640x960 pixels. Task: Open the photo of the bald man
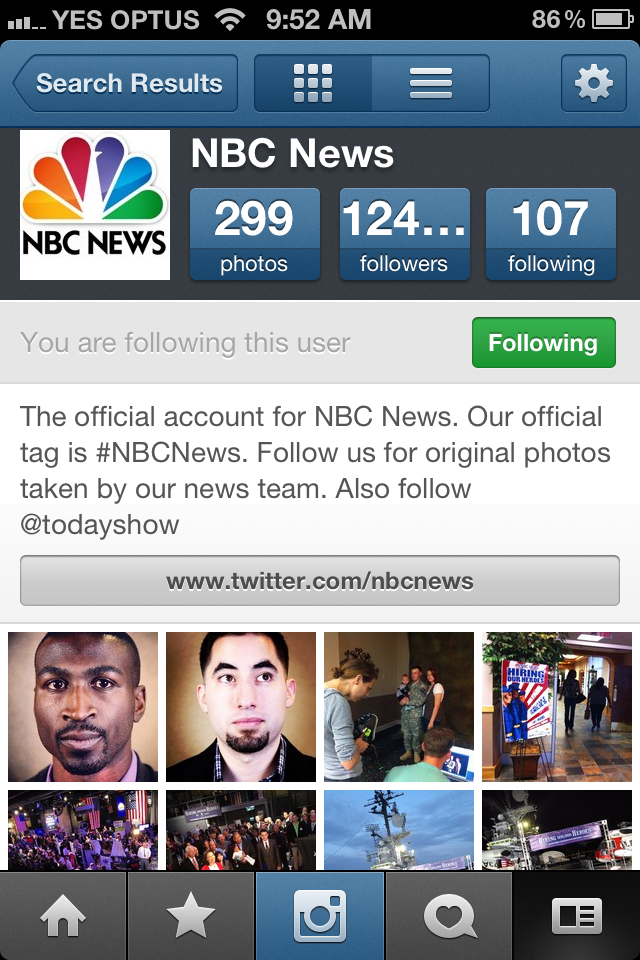click(83, 706)
